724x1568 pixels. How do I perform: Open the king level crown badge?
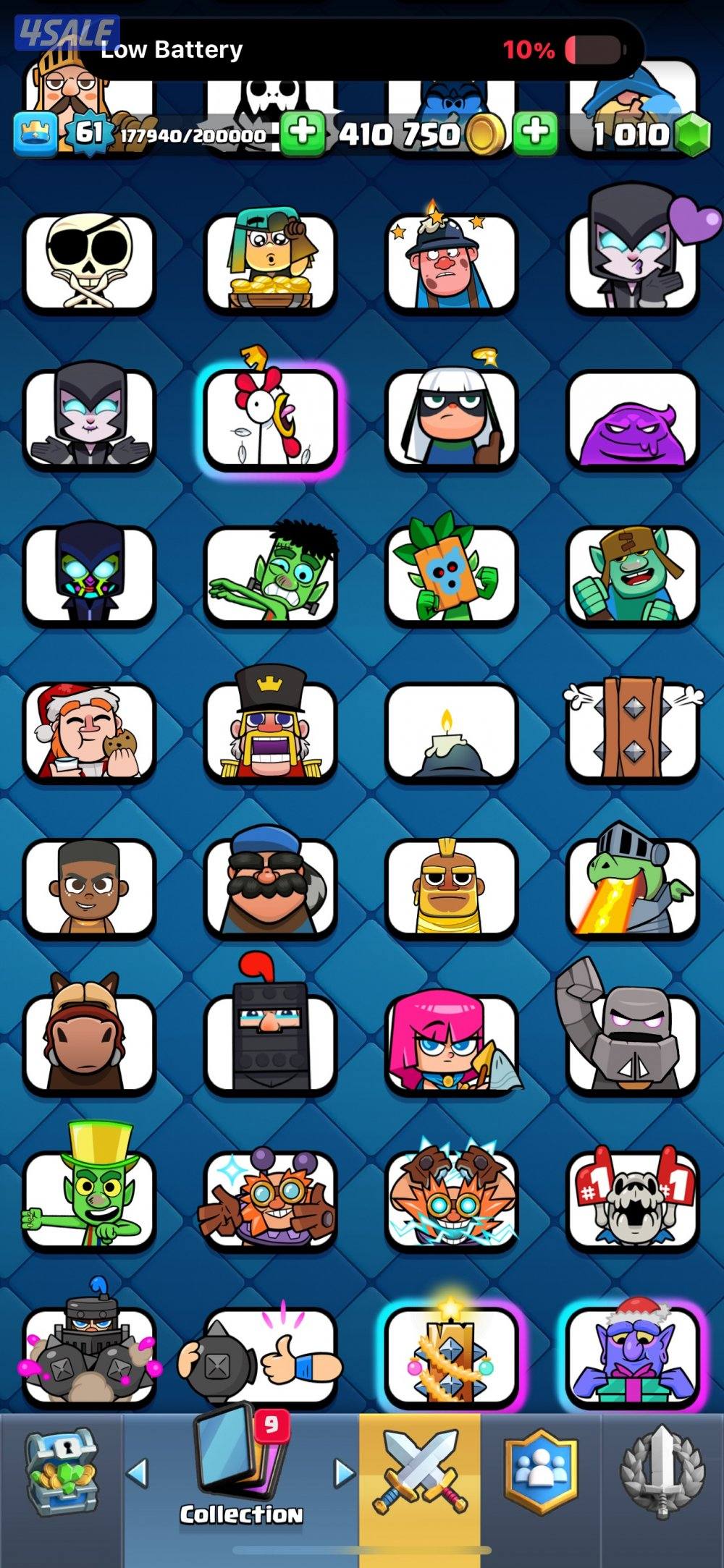point(35,133)
